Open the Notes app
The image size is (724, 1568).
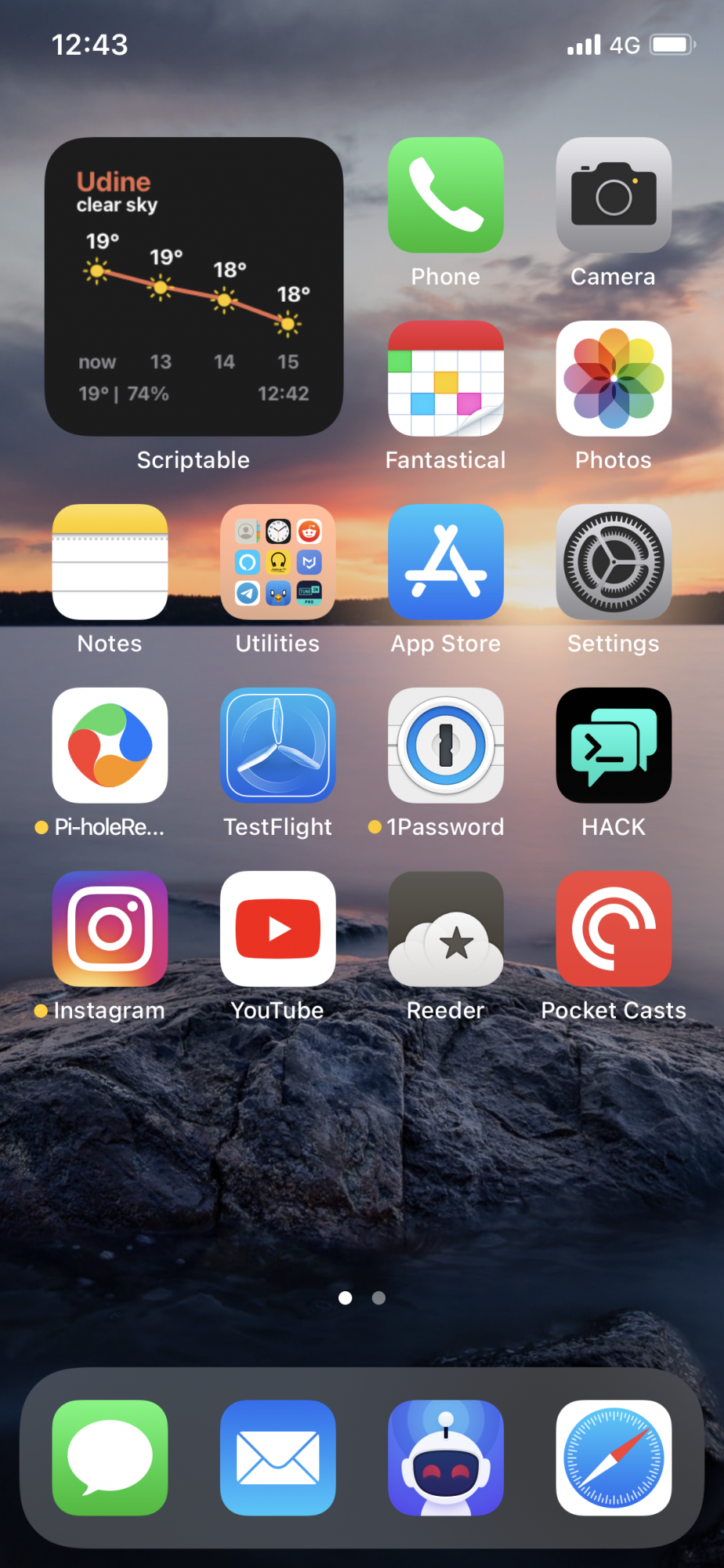pos(110,562)
